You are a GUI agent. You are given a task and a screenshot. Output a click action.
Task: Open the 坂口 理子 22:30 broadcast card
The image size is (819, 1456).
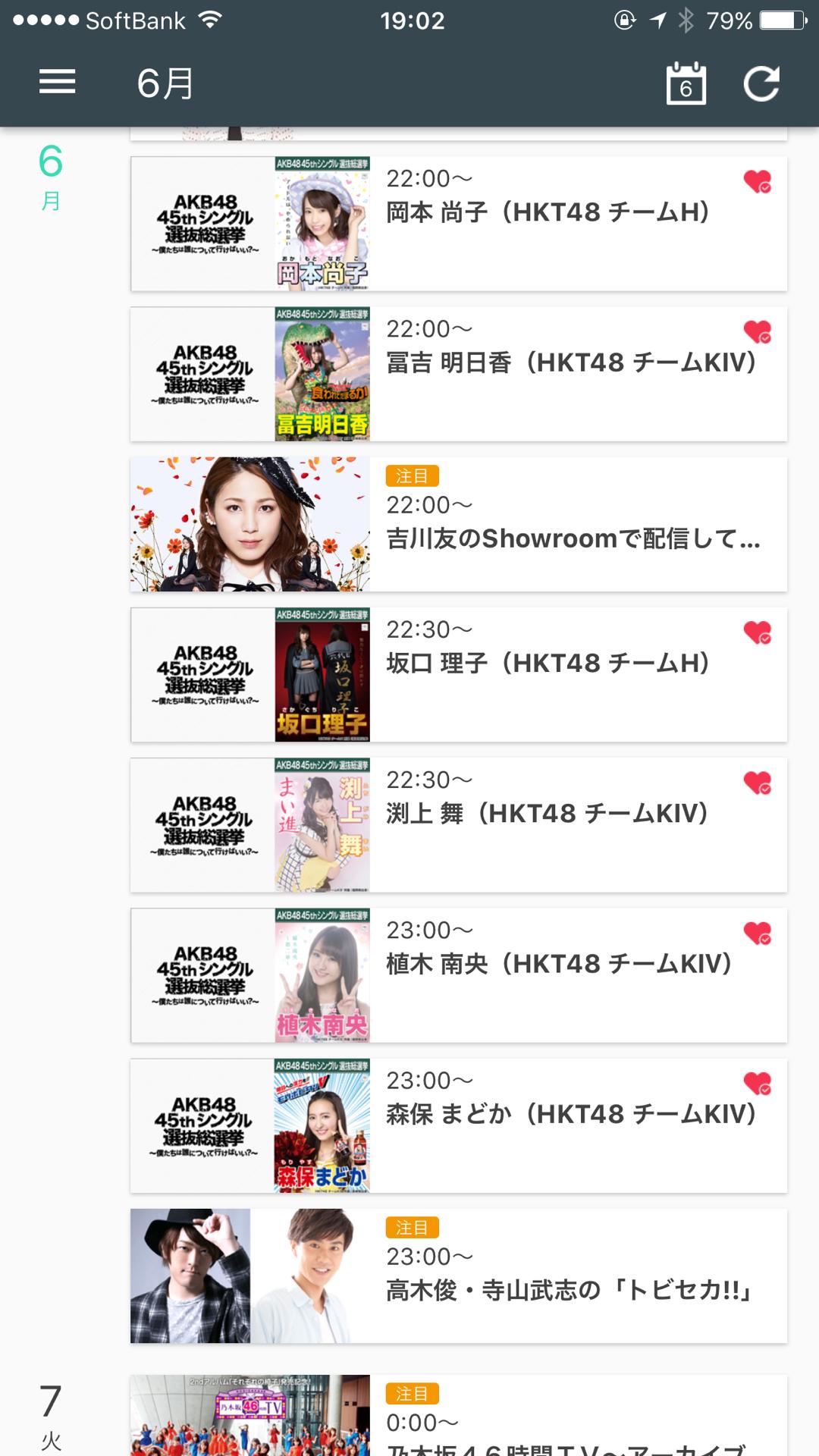click(x=458, y=674)
